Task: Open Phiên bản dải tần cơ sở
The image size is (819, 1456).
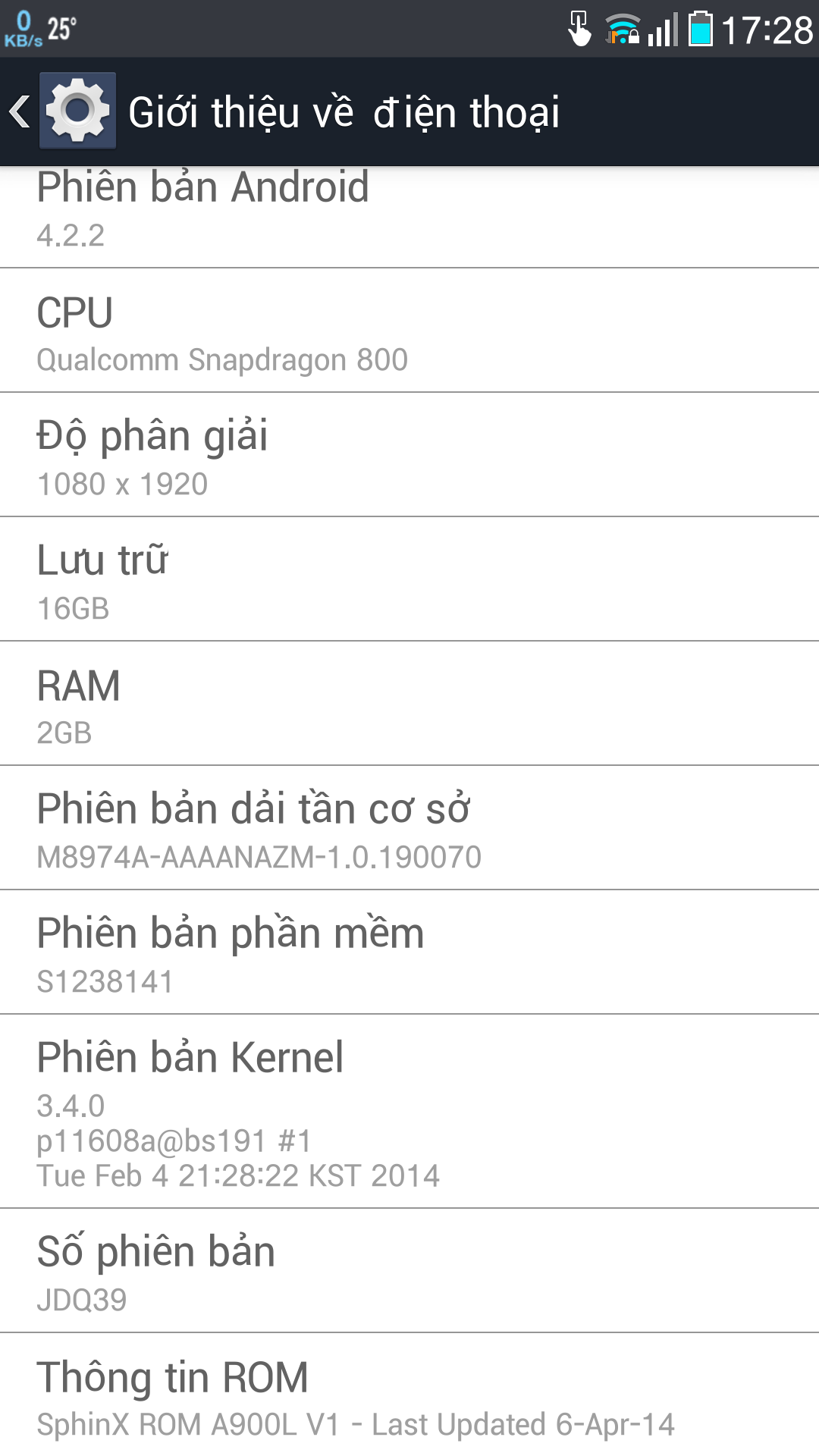Action: click(409, 828)
